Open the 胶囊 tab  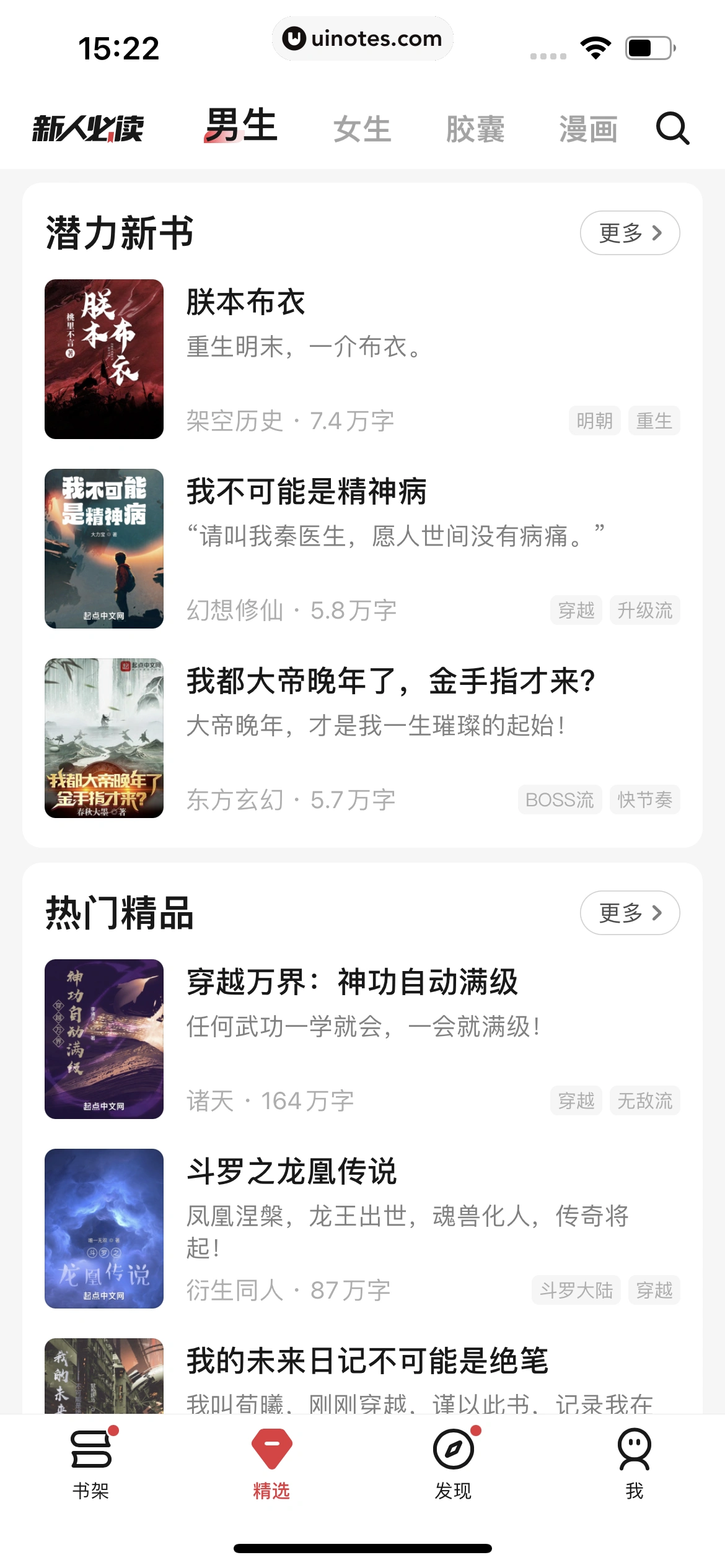(x=476, y=129)
